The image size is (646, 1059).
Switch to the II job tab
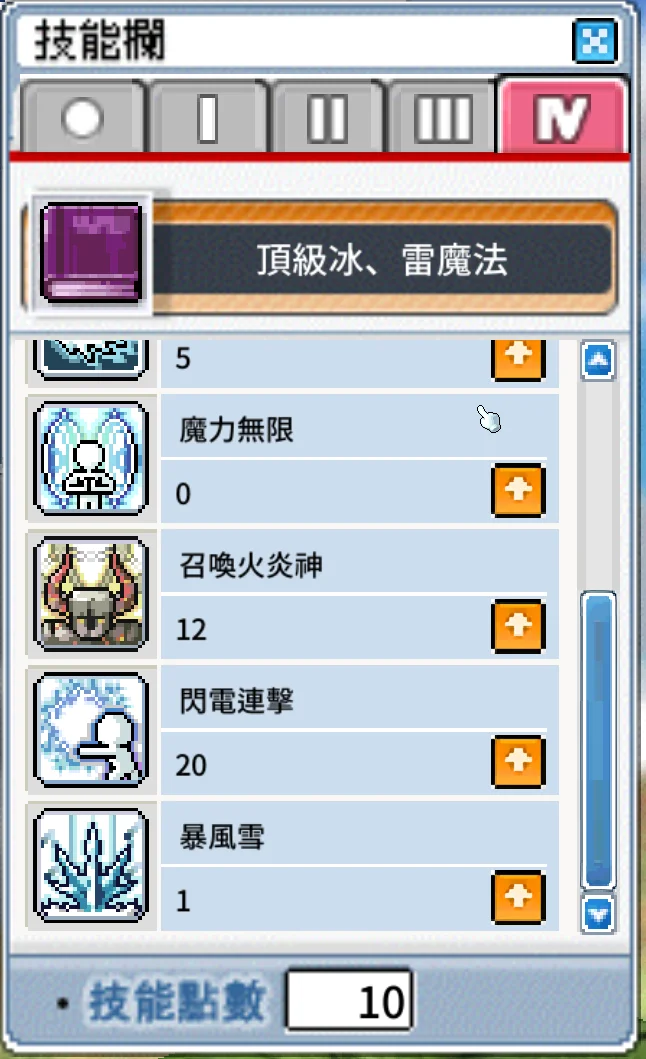click(326, 118)
